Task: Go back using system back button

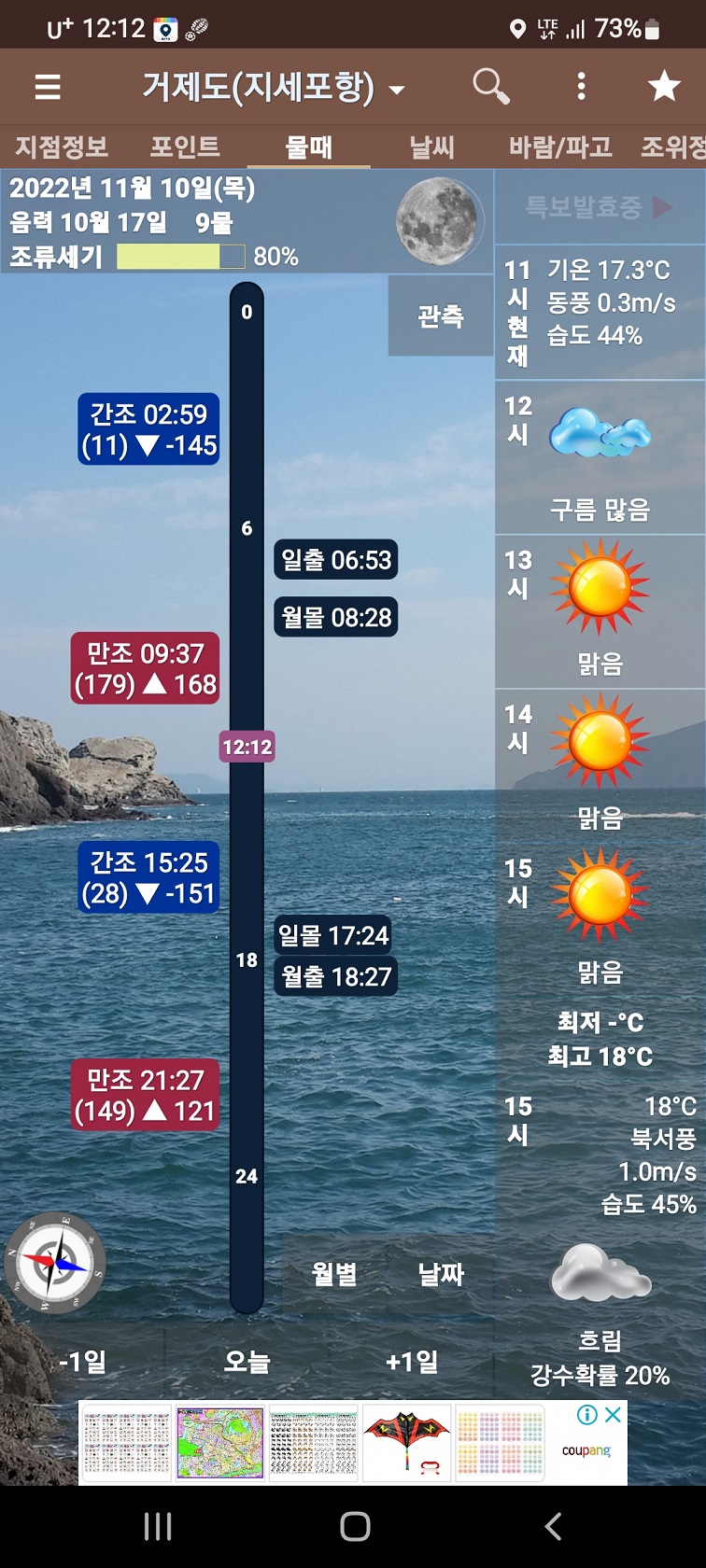Action: (x=553, y=1527)
